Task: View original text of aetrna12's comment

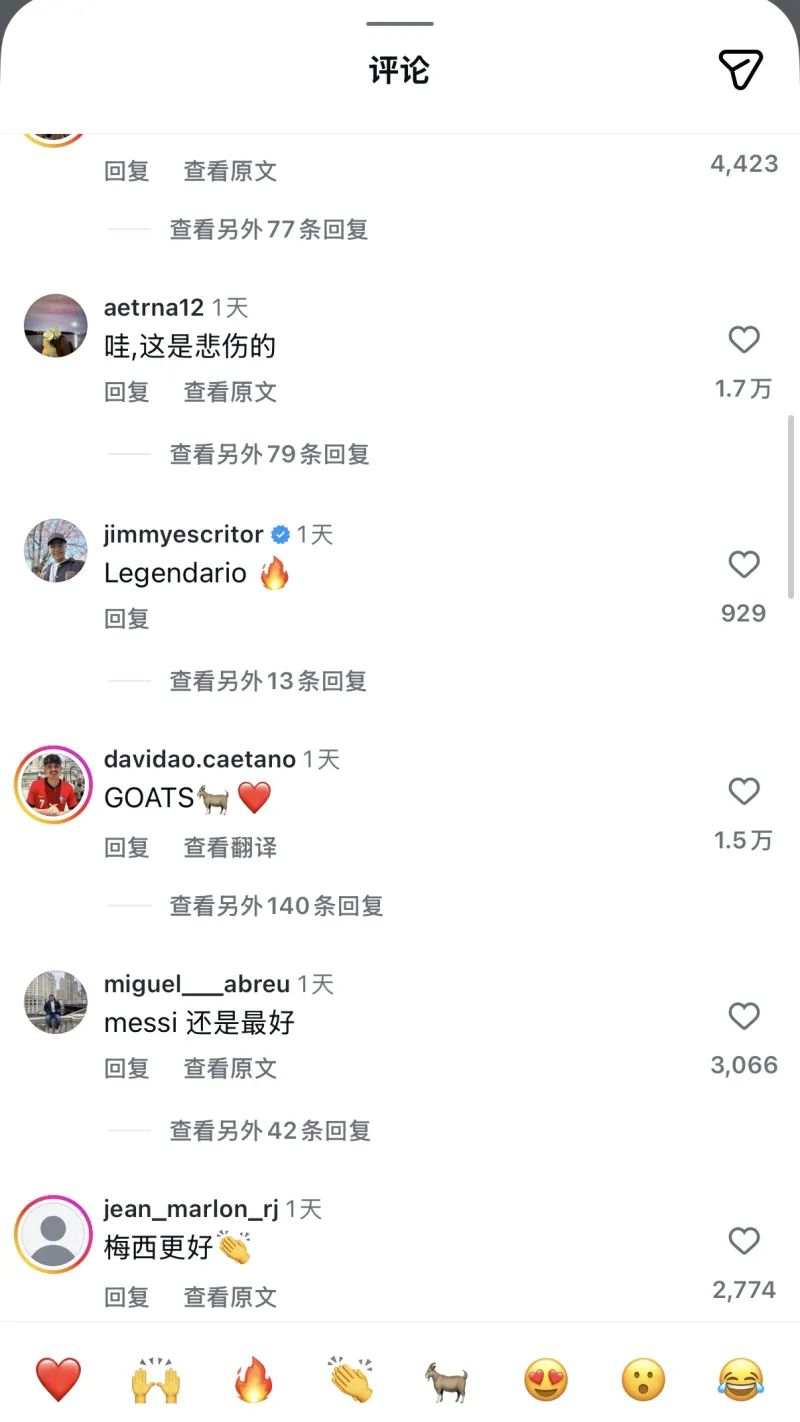Action: [230, 392]
